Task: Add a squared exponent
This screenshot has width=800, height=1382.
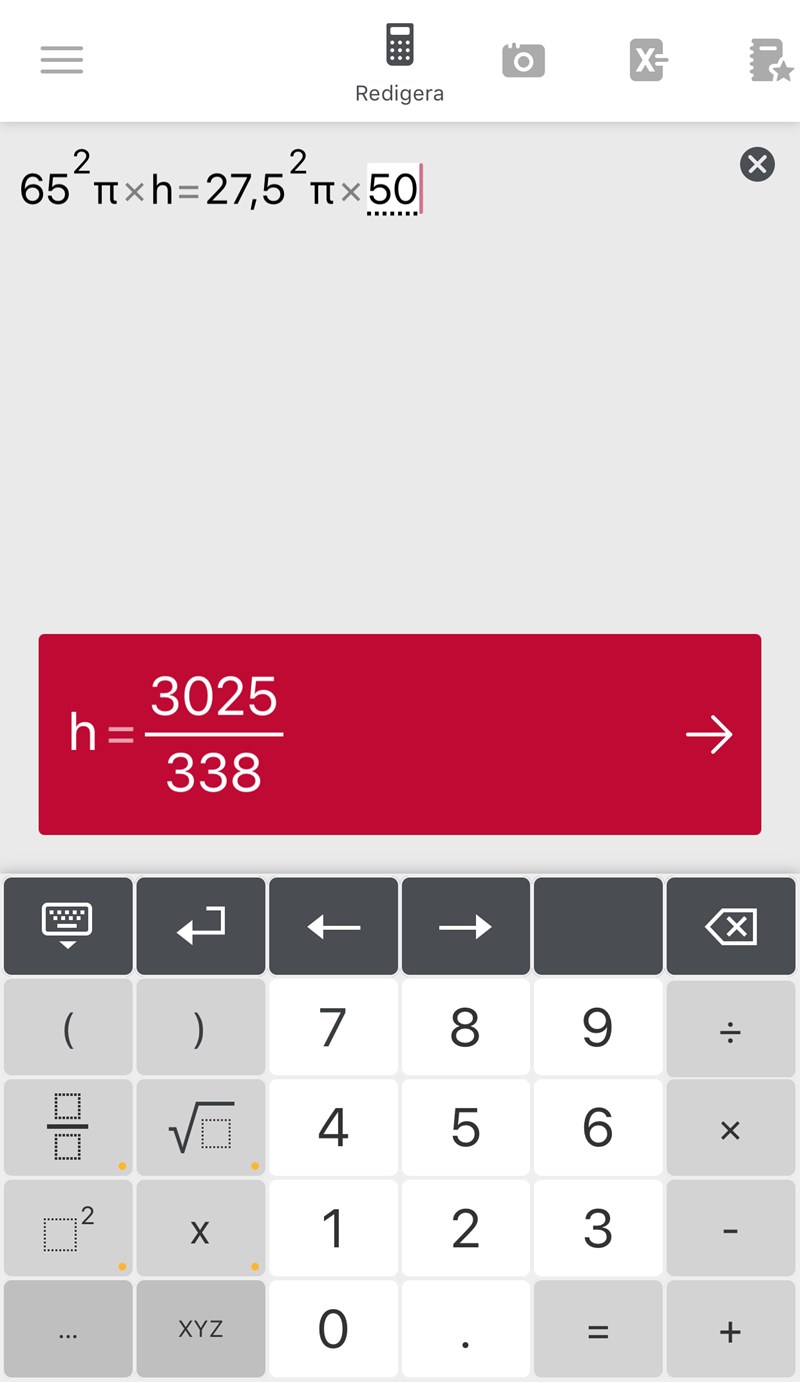Action: coord(68,1228)
